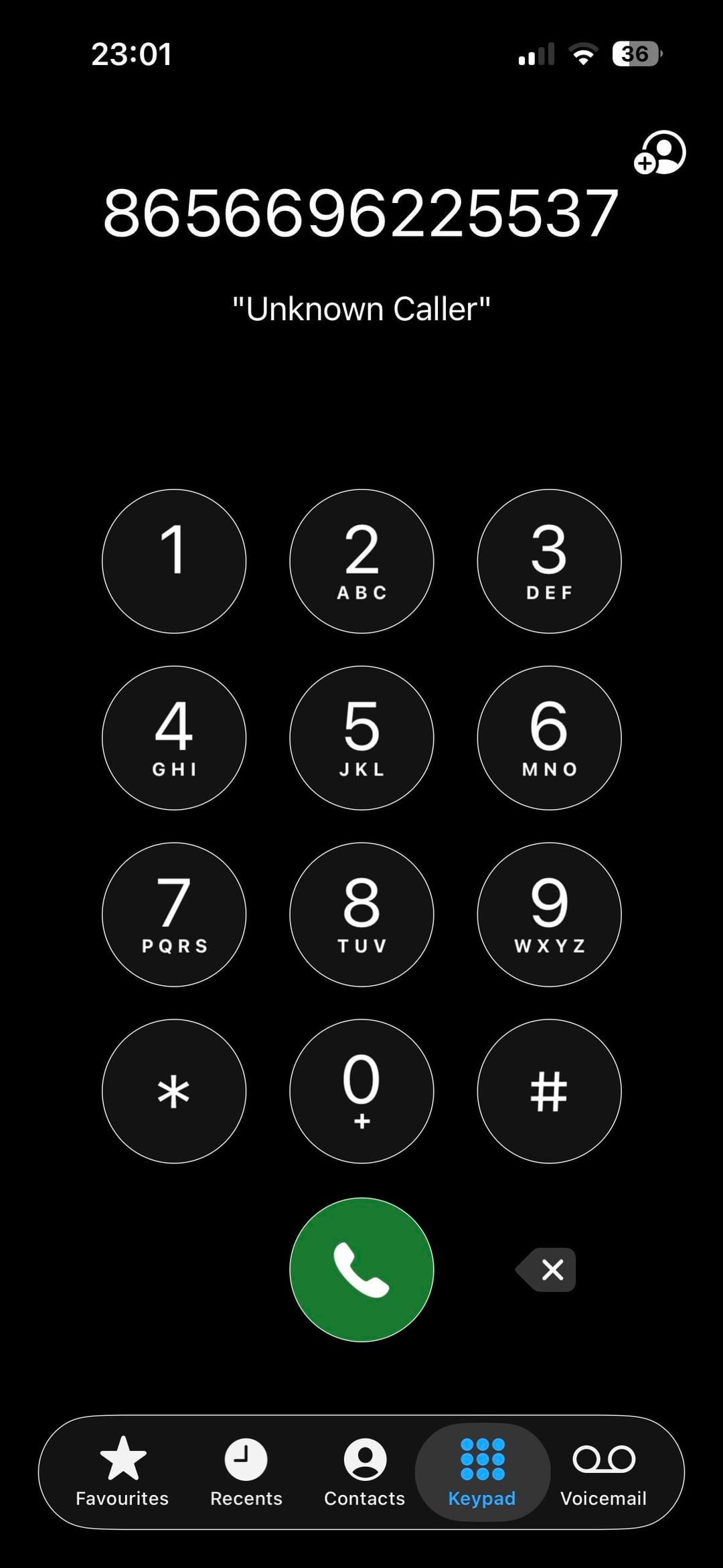The image size is (723, 1568).
Task: Enter digit 9 WXYZ
Action: coord(549,914)
